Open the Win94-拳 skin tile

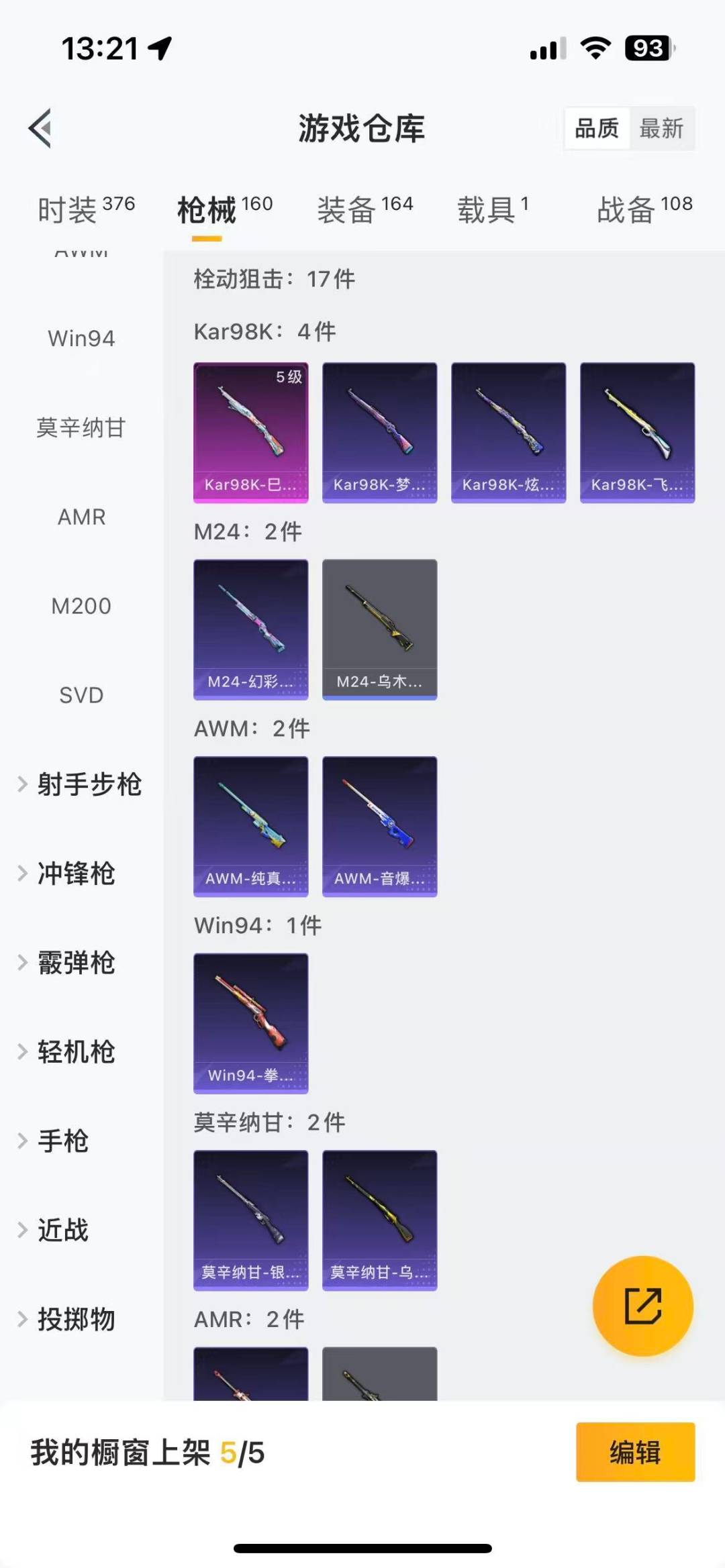point(251,1023)
